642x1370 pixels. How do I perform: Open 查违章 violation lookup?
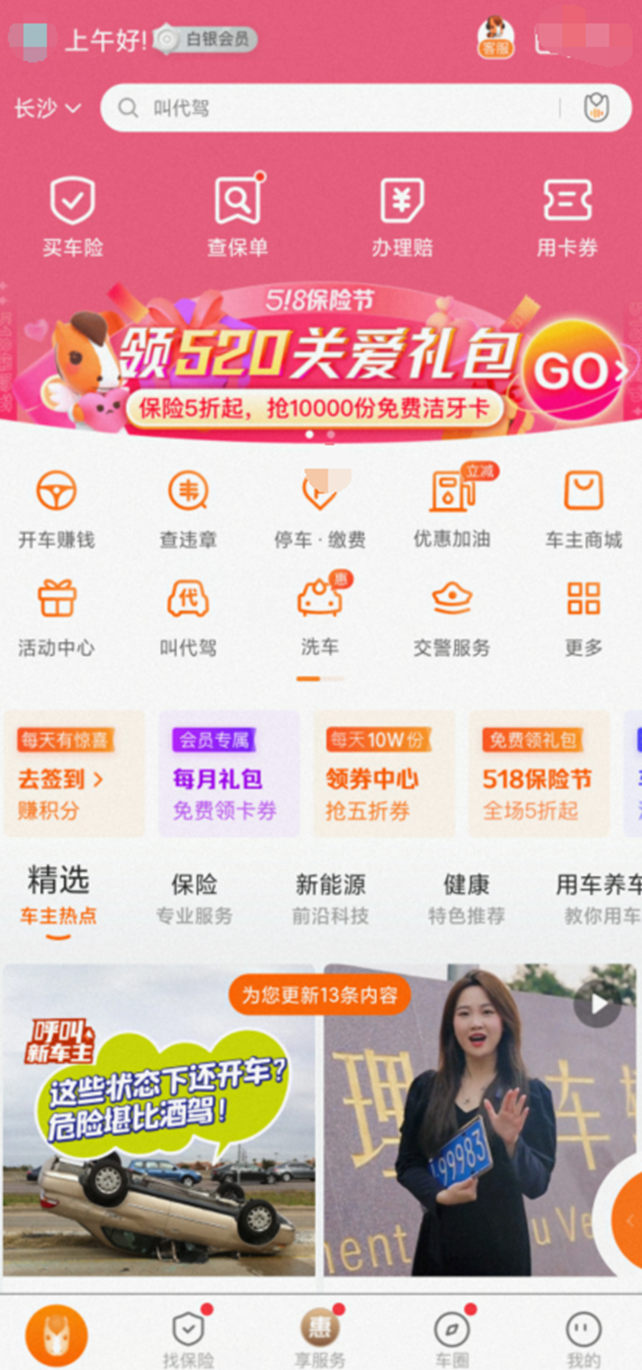[188, 508]
